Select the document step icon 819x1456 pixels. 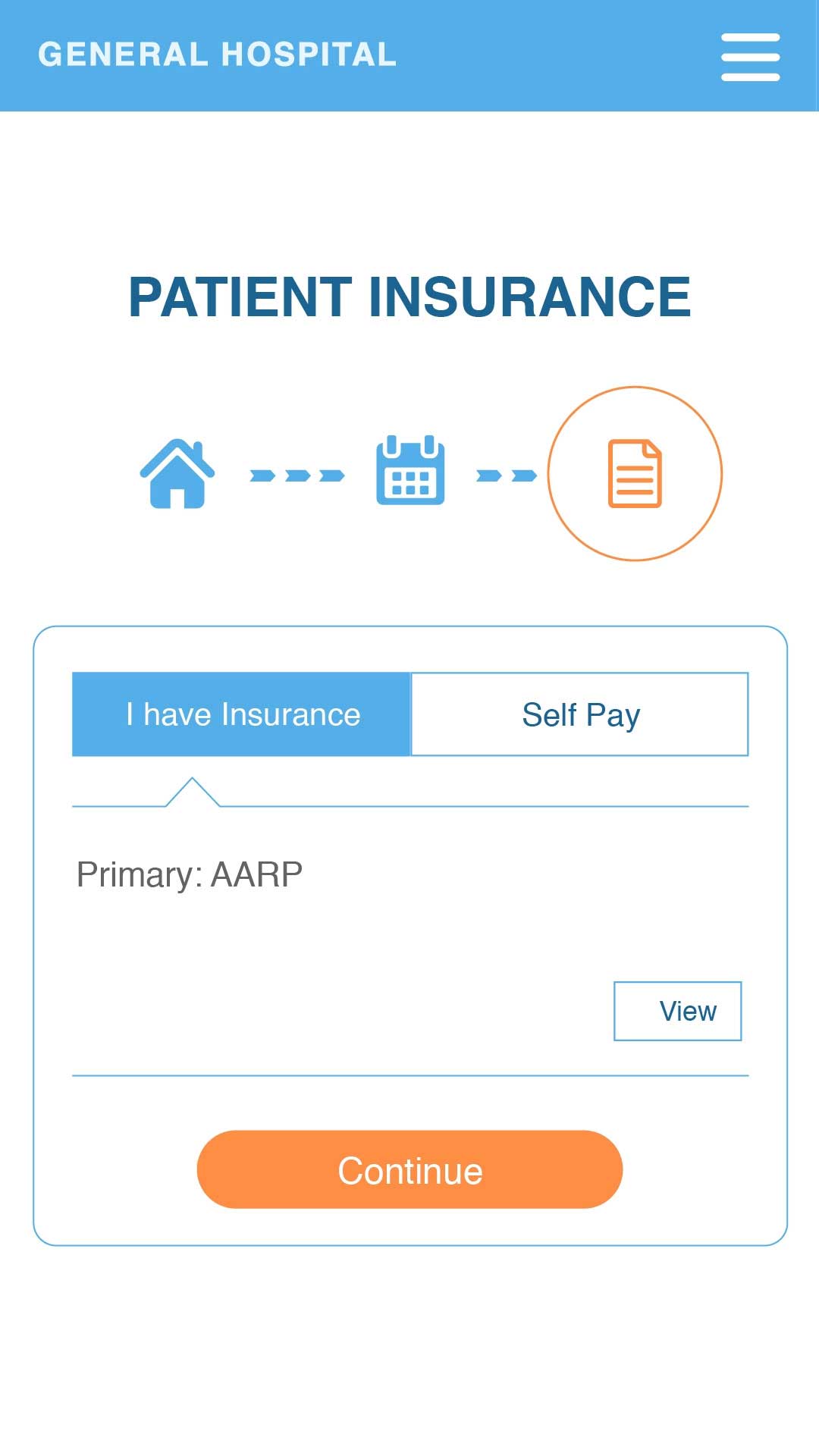click(635, 474)
